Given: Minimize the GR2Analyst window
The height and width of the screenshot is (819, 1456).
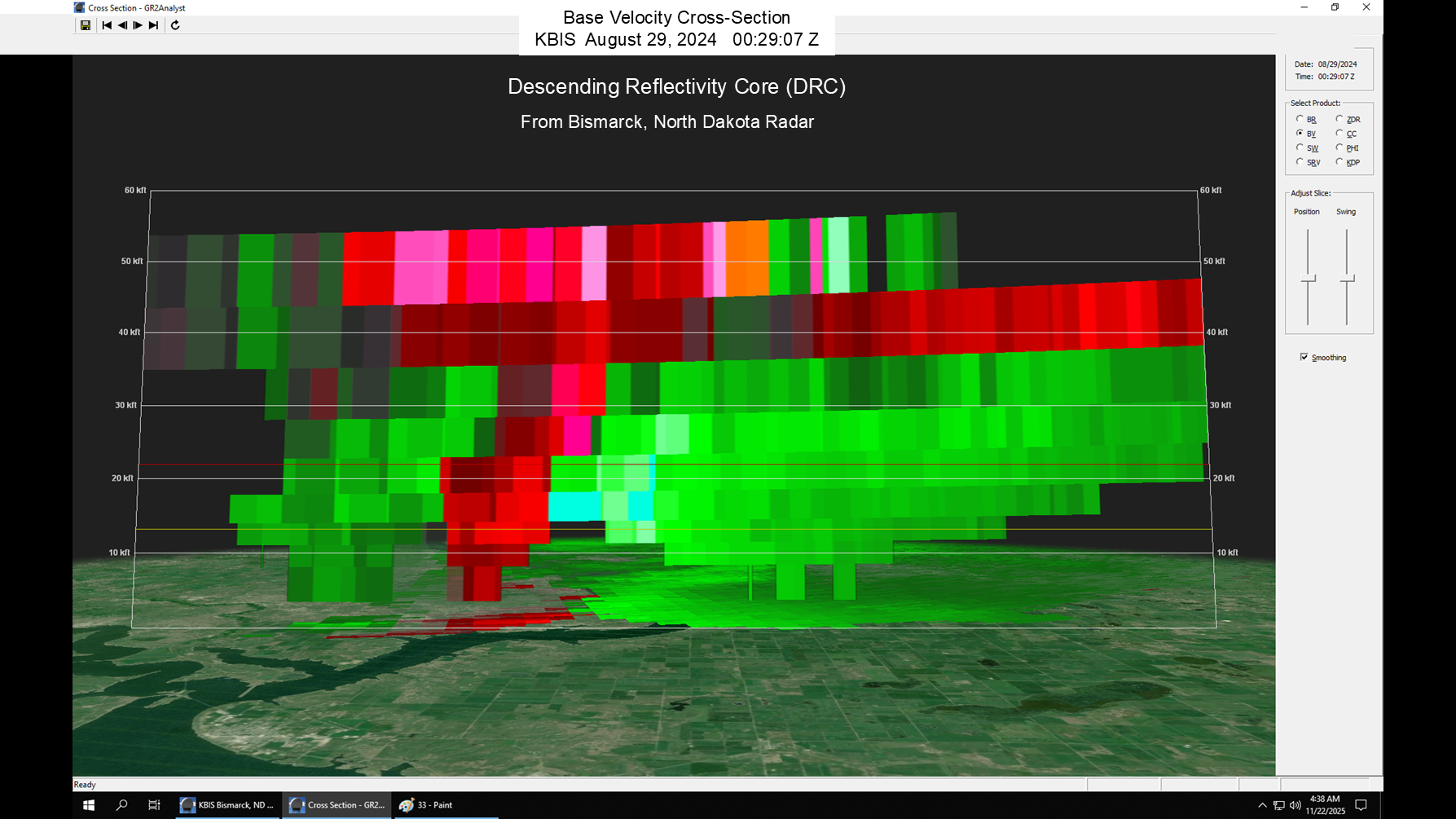Looking at the screenshot, I should [1304, 7].
